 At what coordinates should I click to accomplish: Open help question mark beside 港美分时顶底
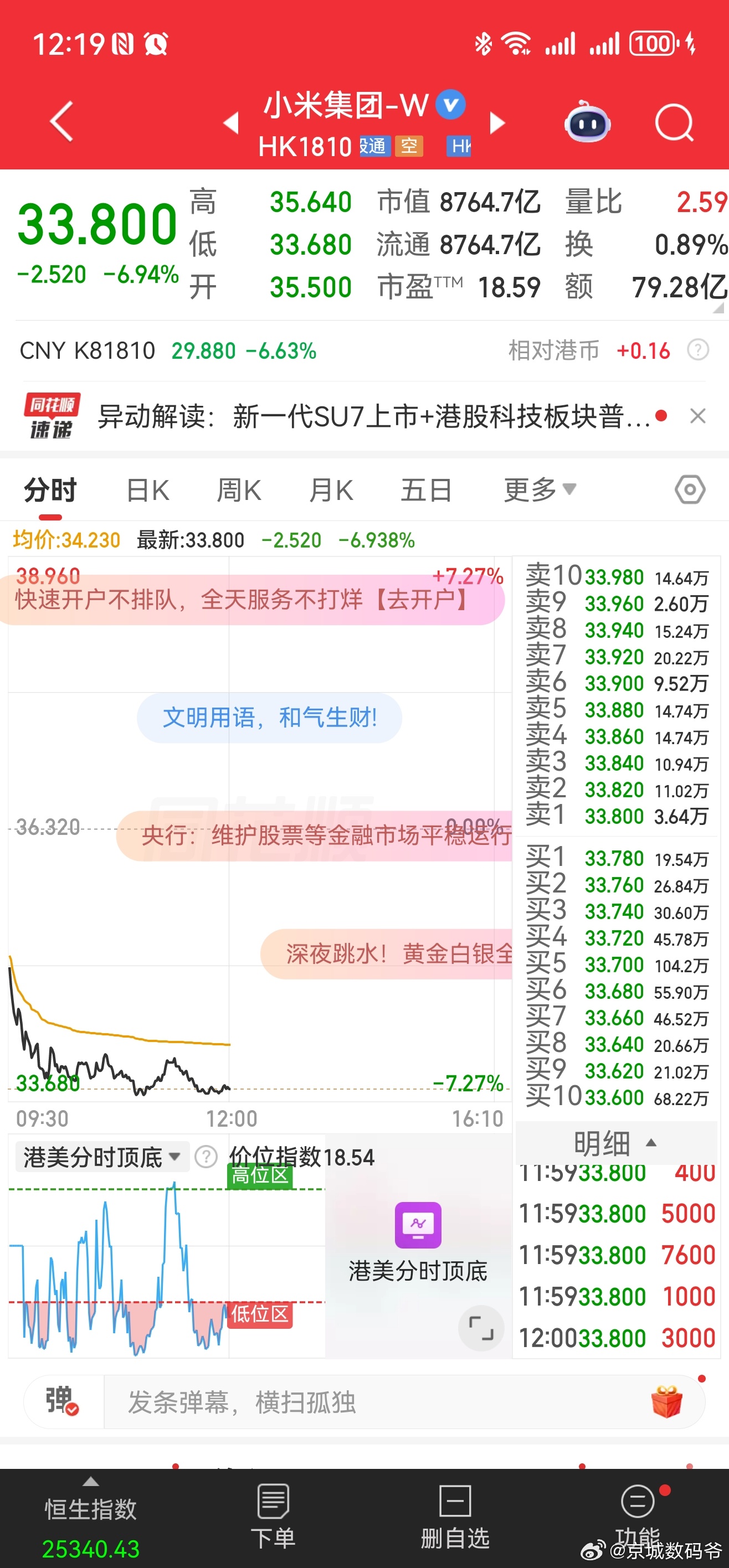(x=207, y=1156)
